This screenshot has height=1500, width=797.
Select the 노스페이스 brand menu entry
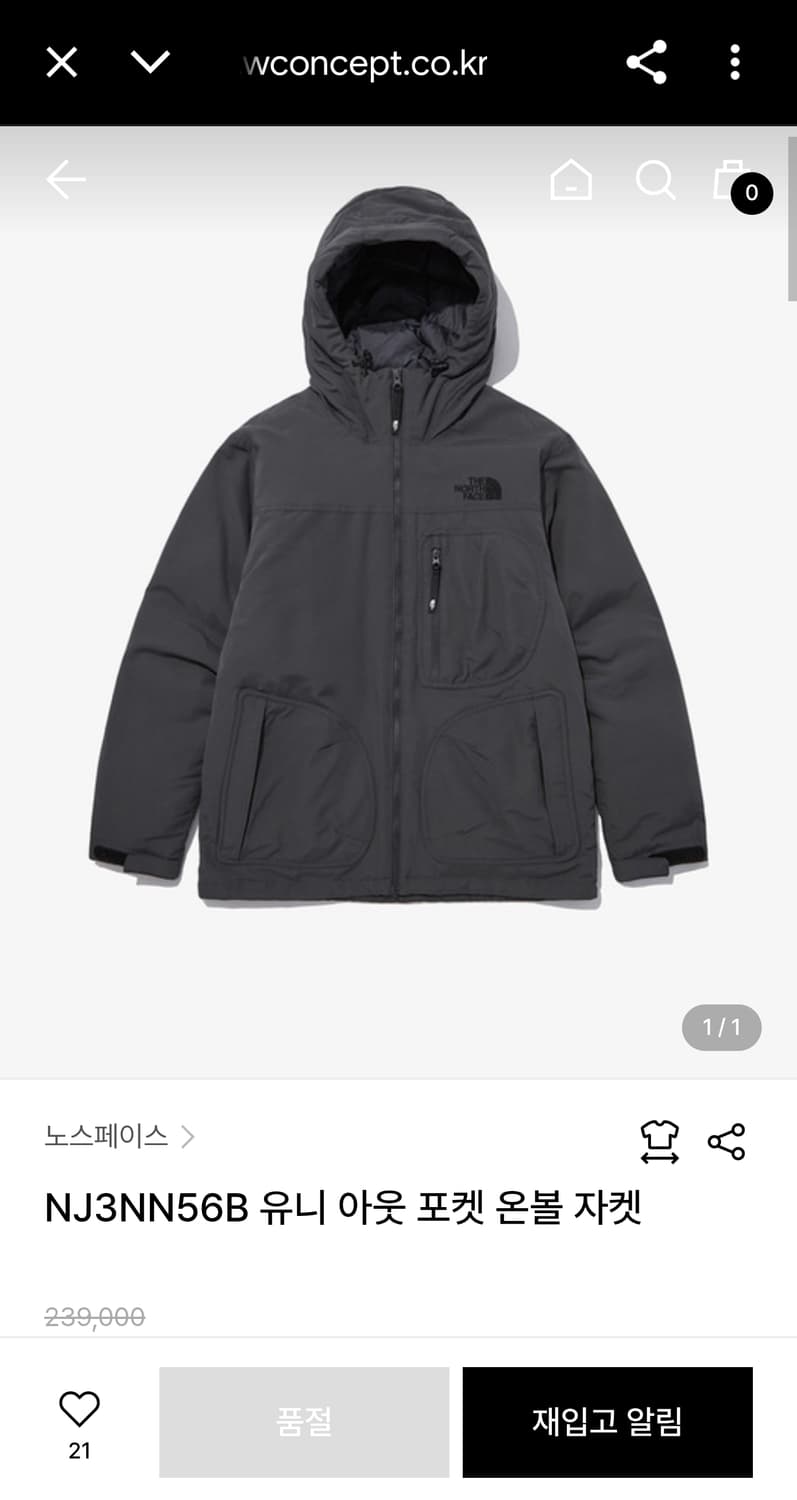click(106, 1137)
